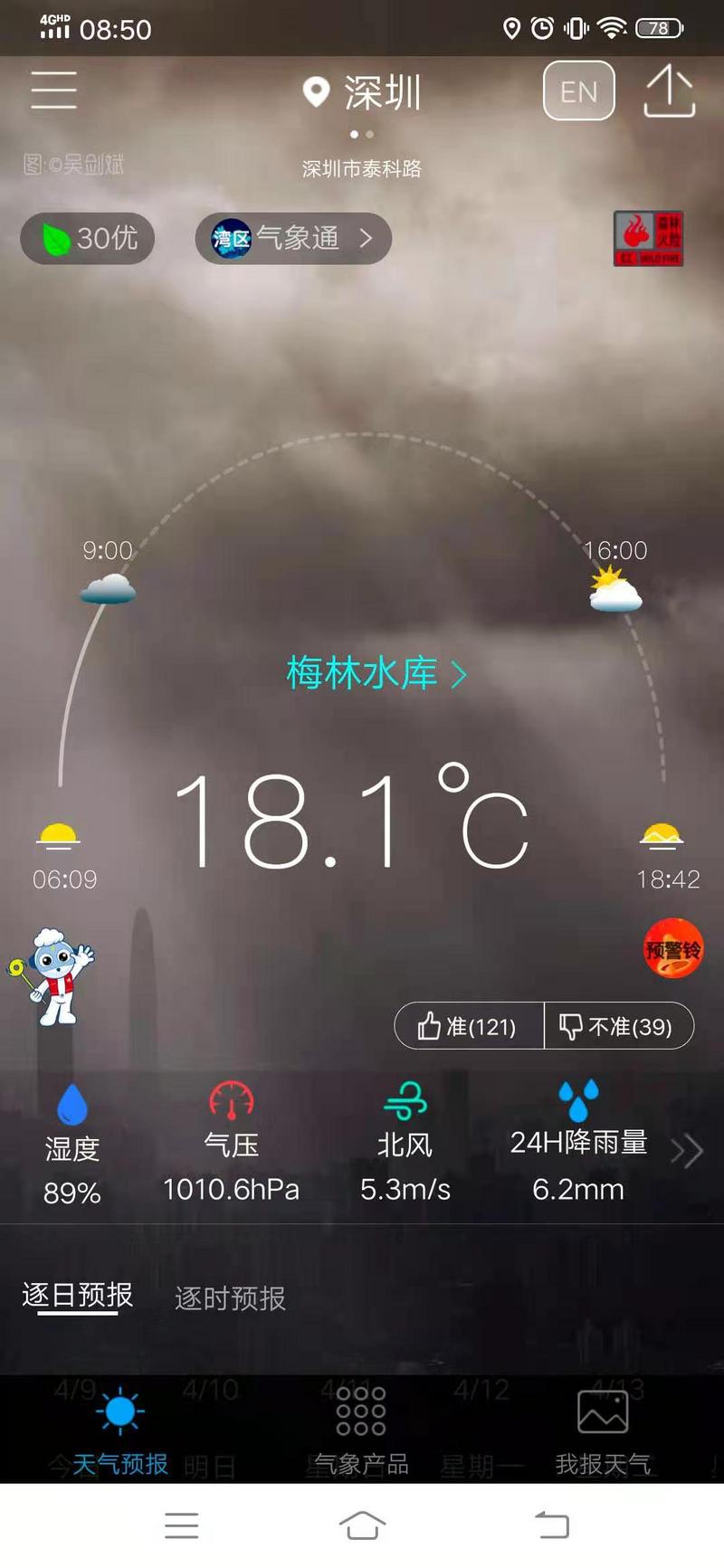Open the 湾区气象通 chip

click(293, 239)
